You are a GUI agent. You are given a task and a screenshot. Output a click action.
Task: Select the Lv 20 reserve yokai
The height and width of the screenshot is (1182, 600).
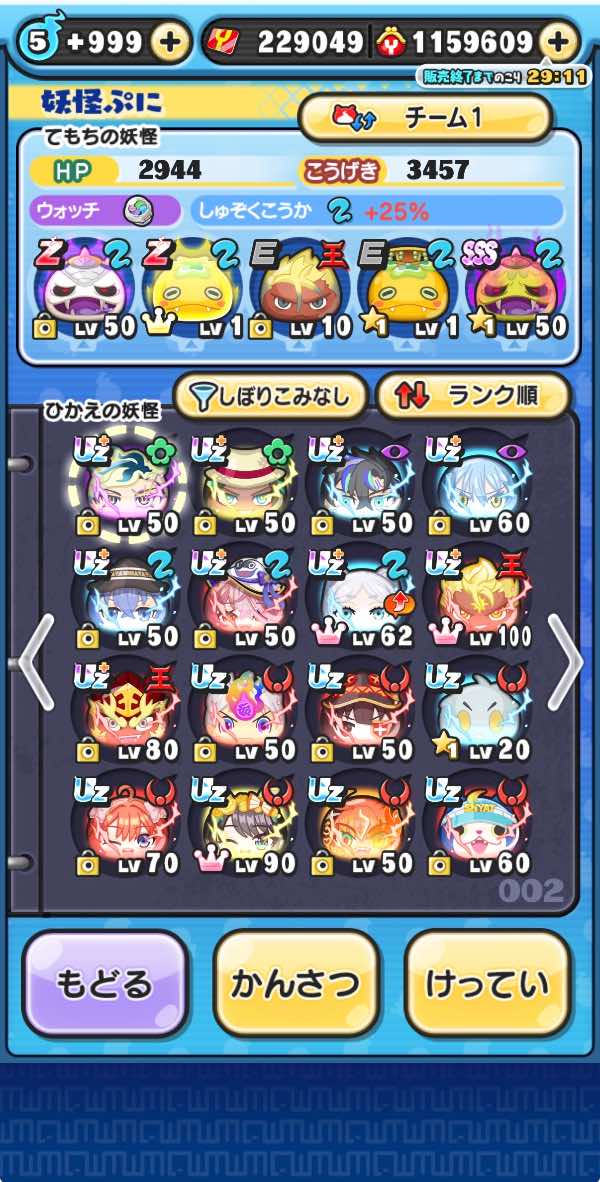(477, 711)
